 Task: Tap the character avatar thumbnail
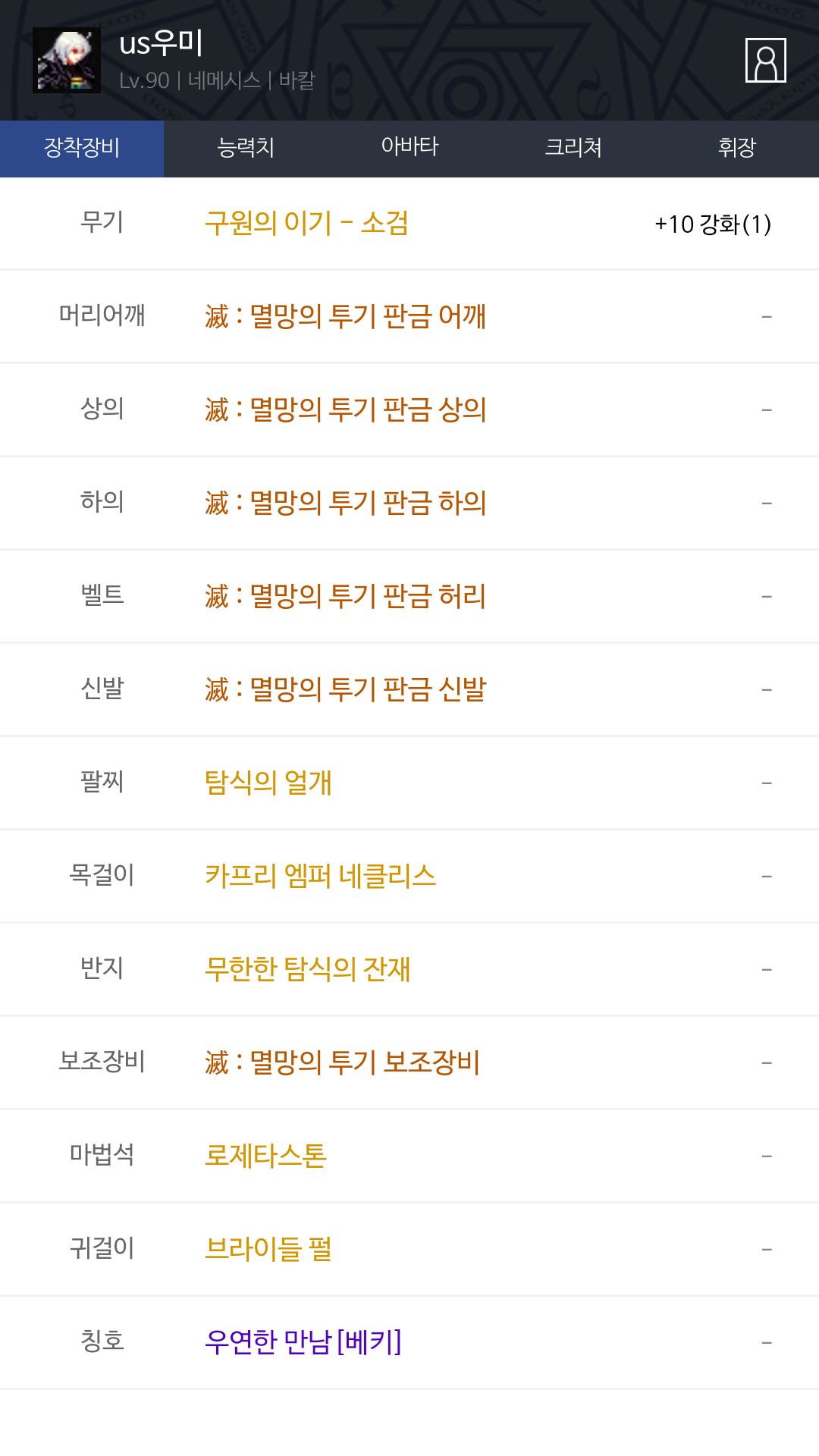point(67,60)
